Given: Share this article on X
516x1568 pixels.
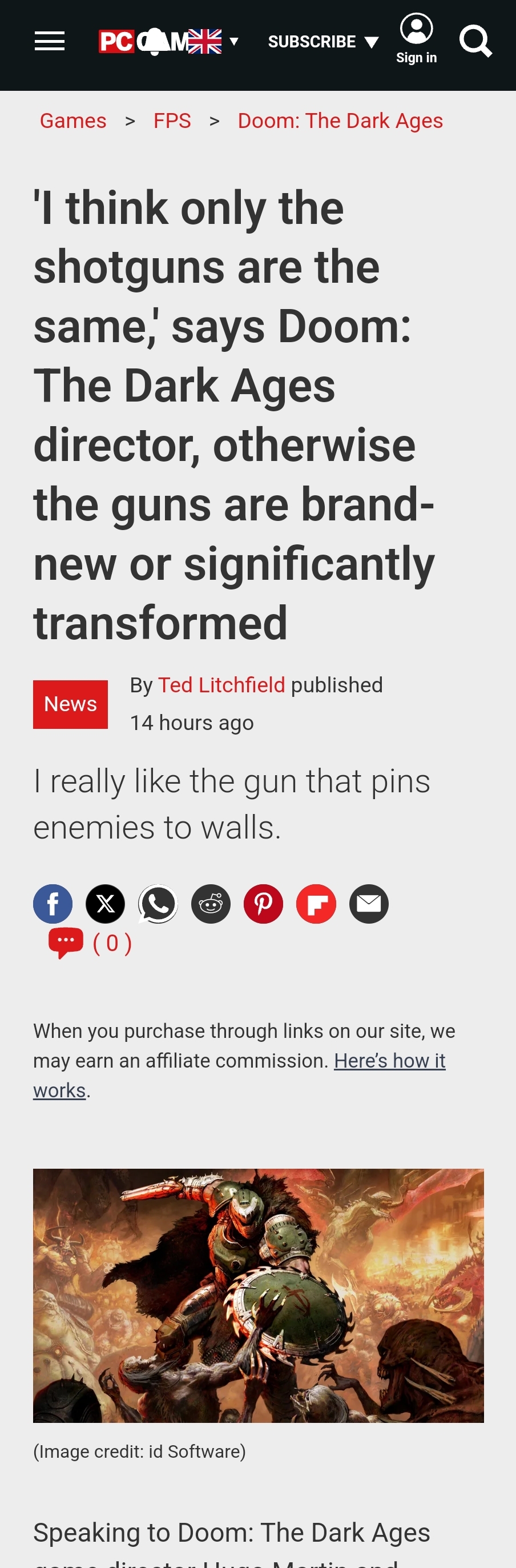Looking at the screenshot, I should (105, 903).
